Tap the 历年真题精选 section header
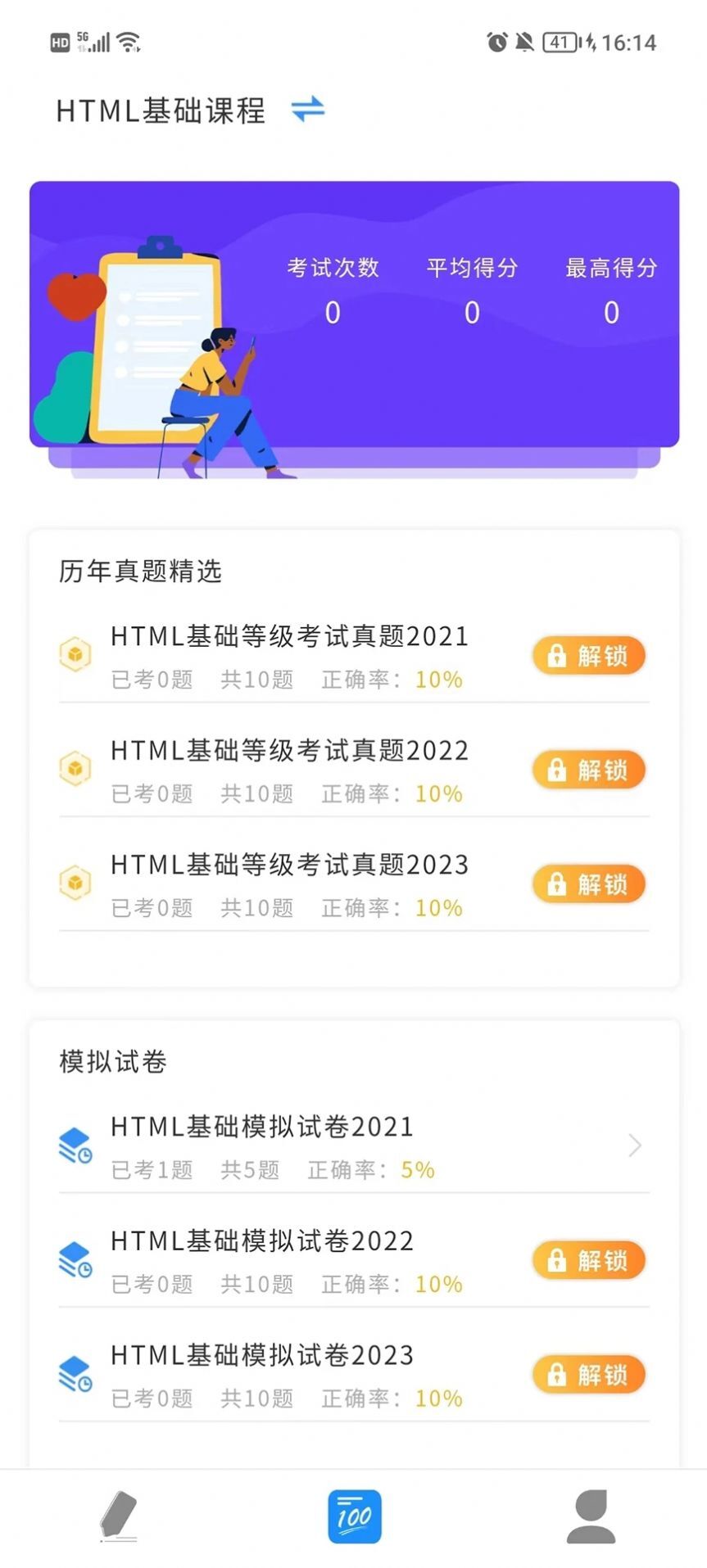 [139, 572]
